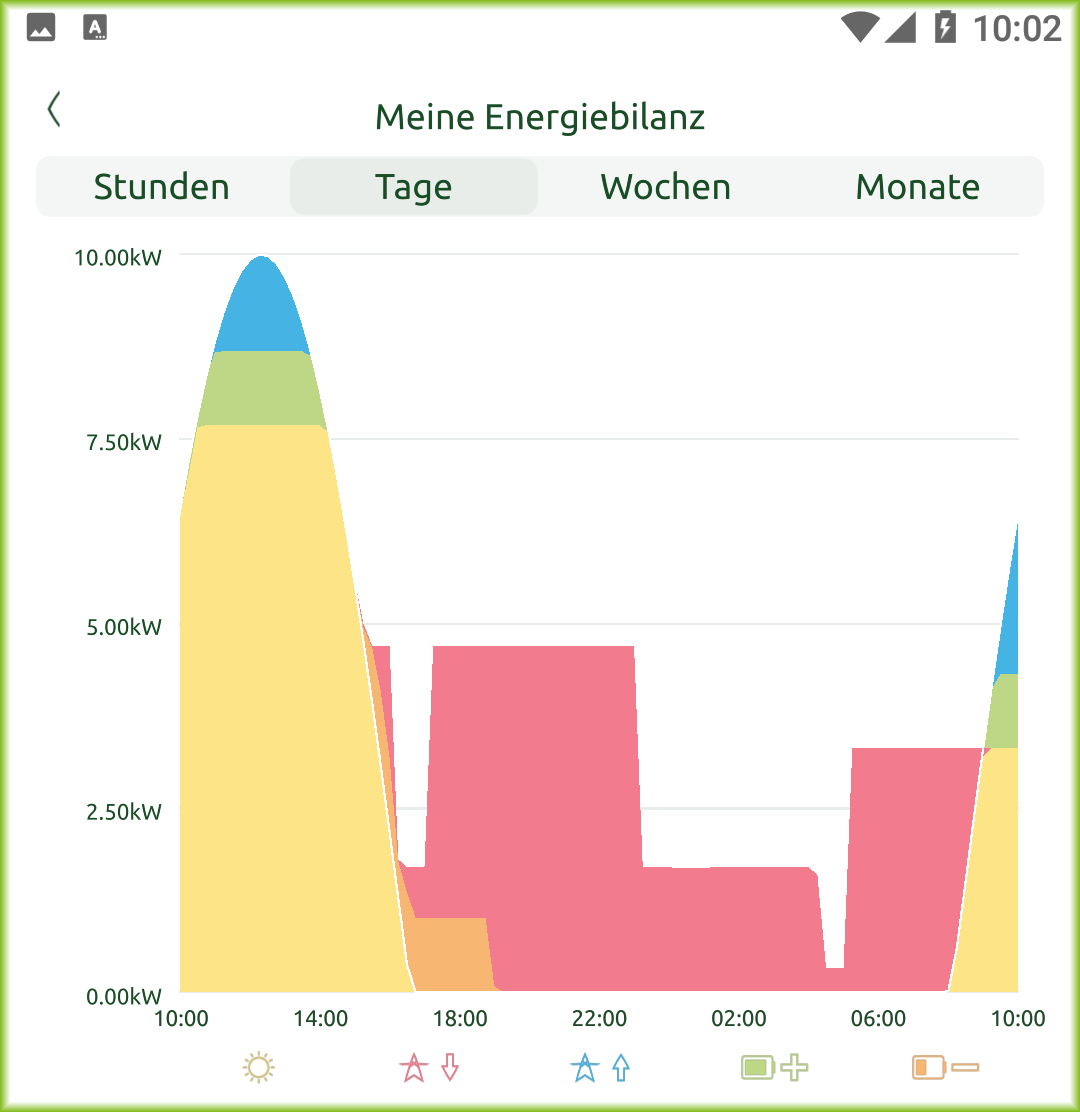1080x1112 pixels.
Task: Click the red grid import pylon icon
Action: (x=413, y=1067)
